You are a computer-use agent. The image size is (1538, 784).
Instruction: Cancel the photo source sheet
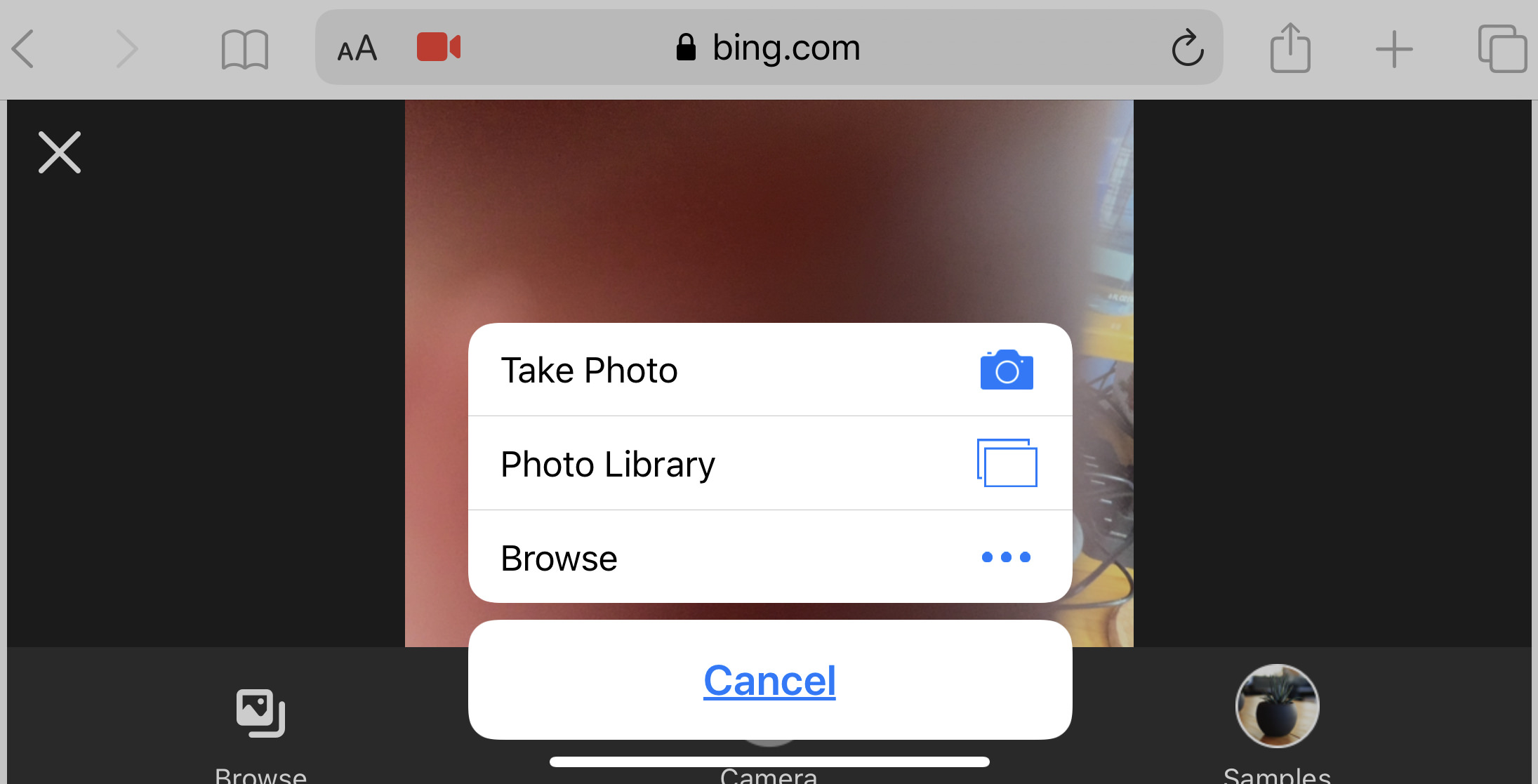(769, 680)
